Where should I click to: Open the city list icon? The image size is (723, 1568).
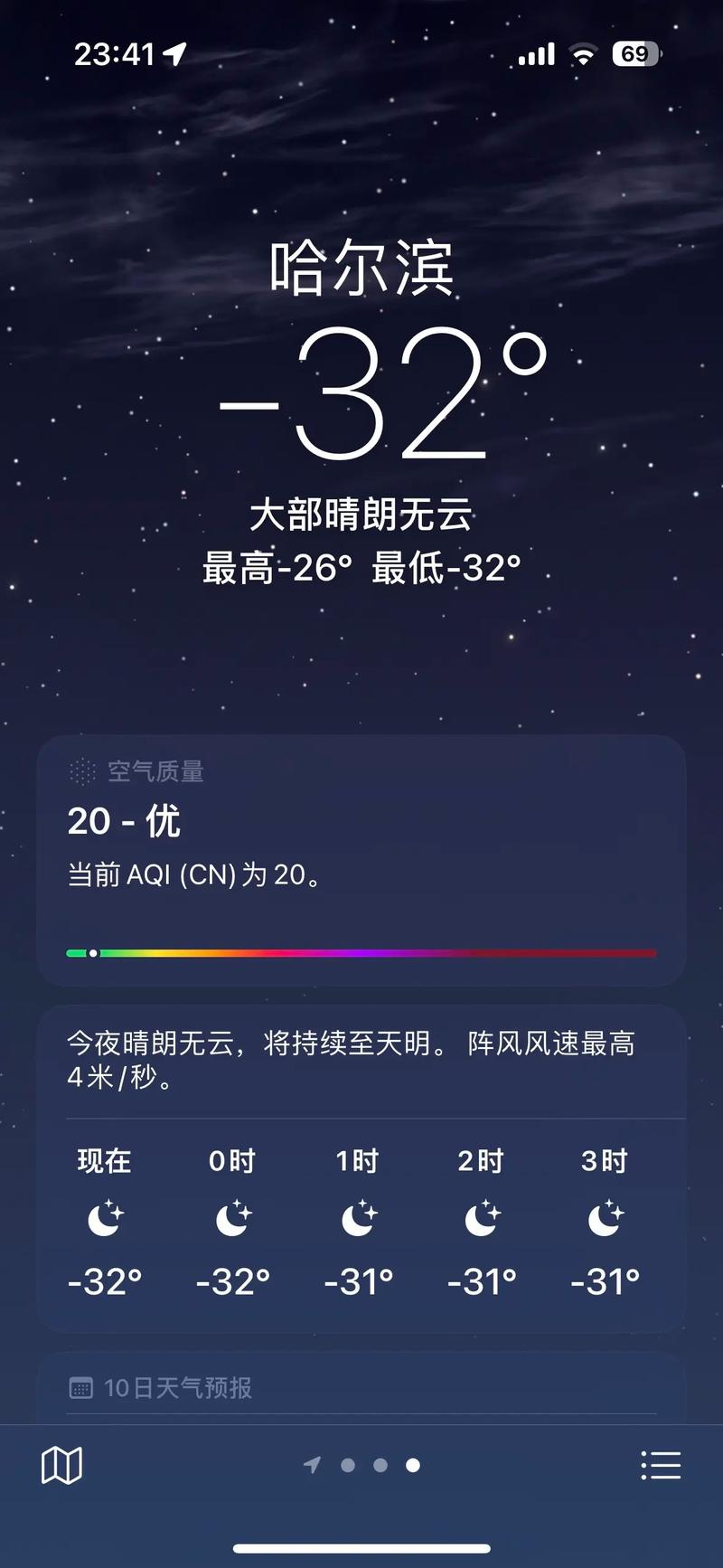click(662, 1465)
